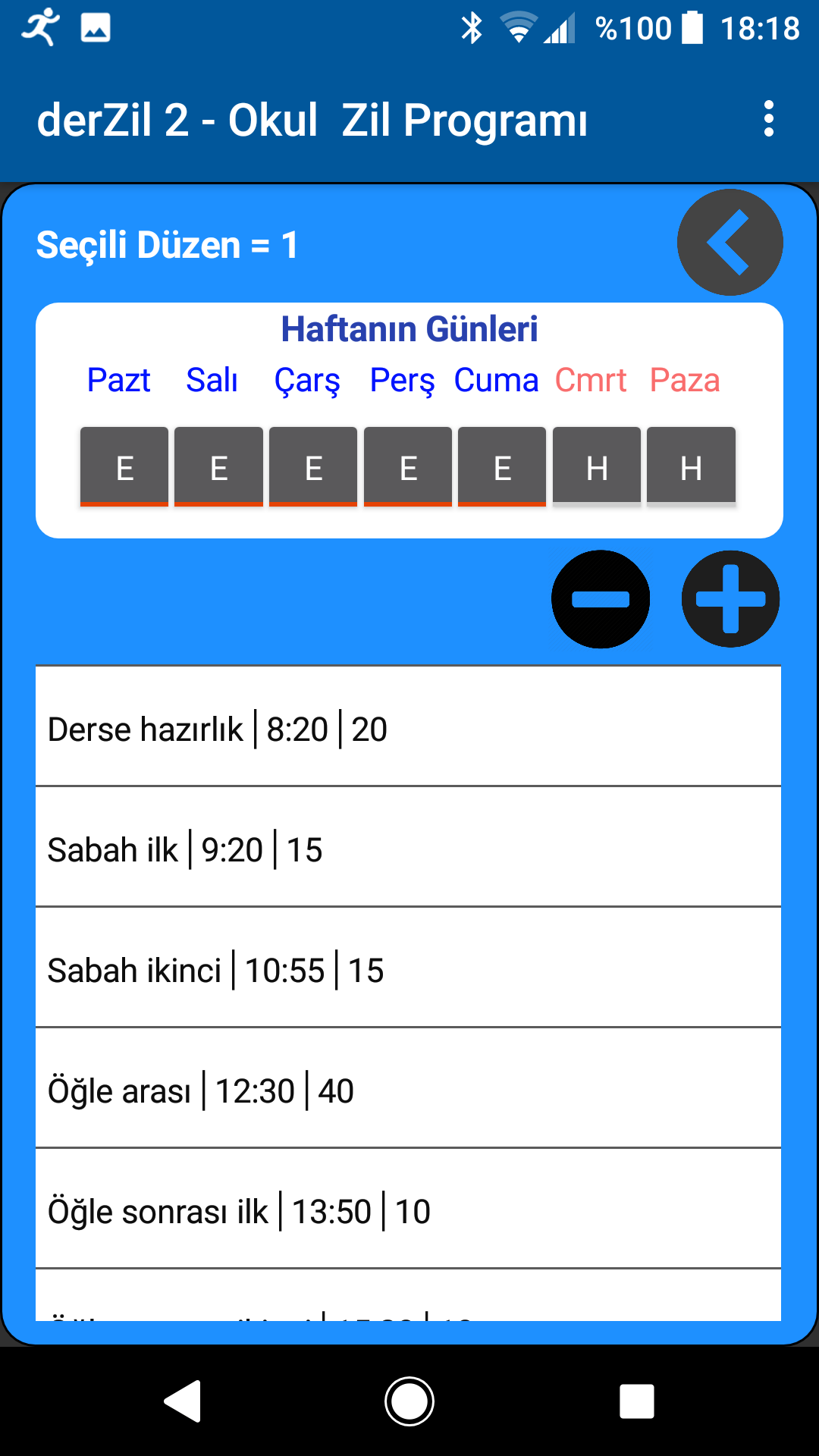Tap the black minus button to remove a bell entry

601,599
